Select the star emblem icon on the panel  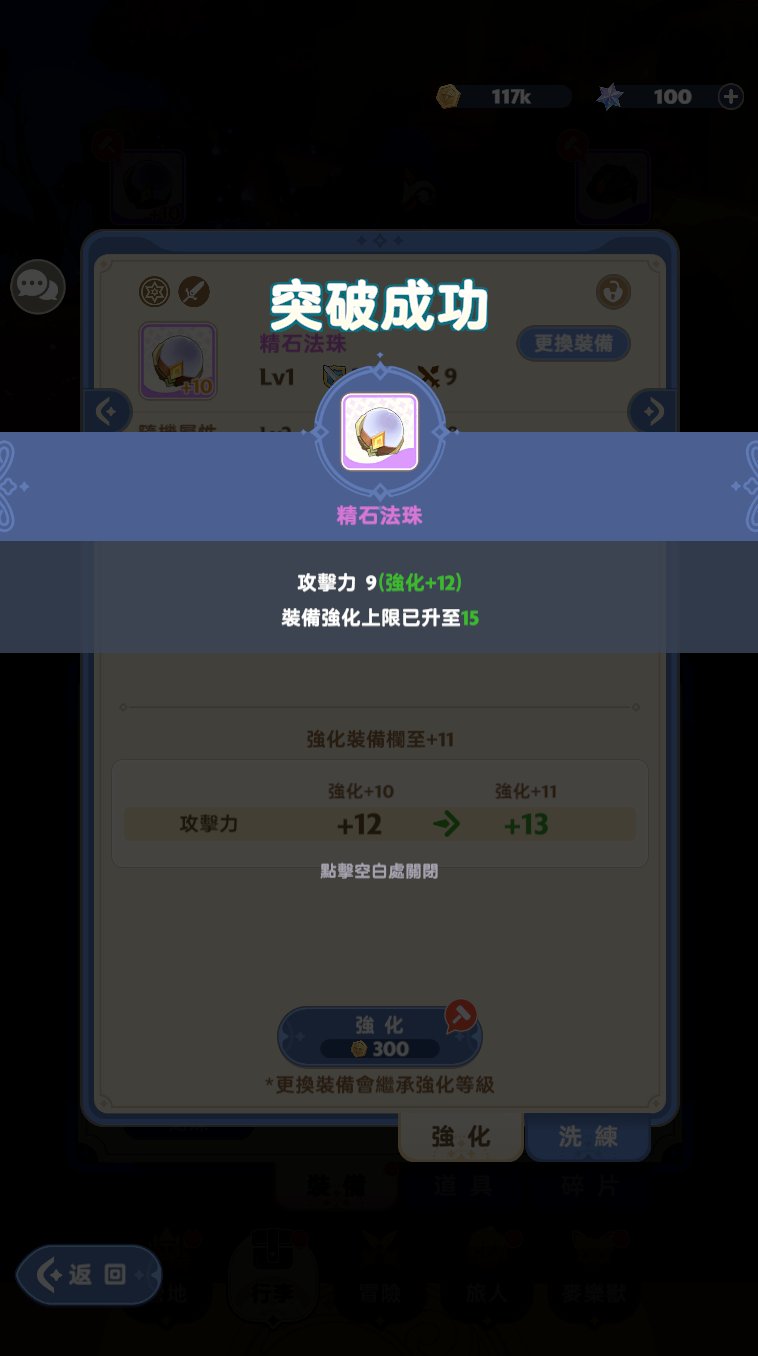[152, 291]
